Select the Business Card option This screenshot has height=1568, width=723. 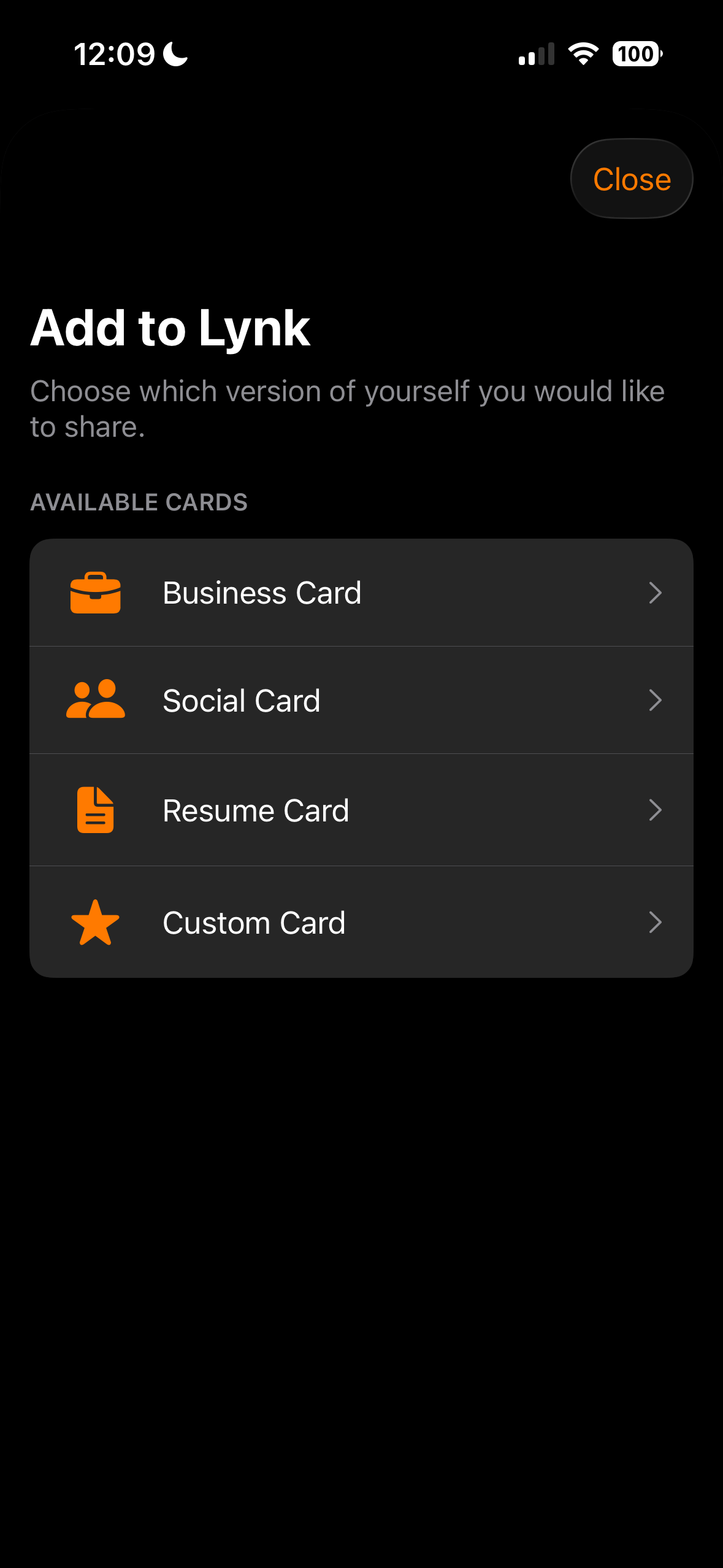coord(361,593)
